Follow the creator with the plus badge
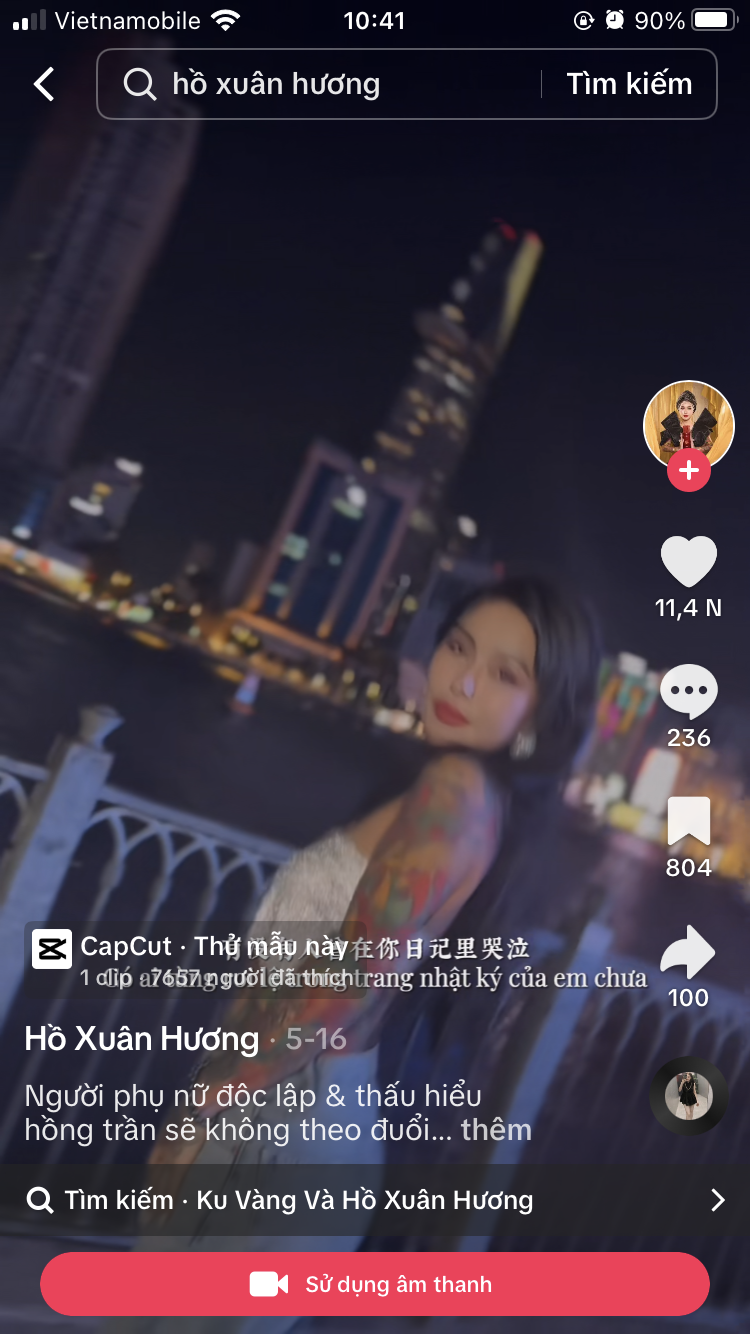Viewport: 750px width, 1334px height. tap(688, 469)
